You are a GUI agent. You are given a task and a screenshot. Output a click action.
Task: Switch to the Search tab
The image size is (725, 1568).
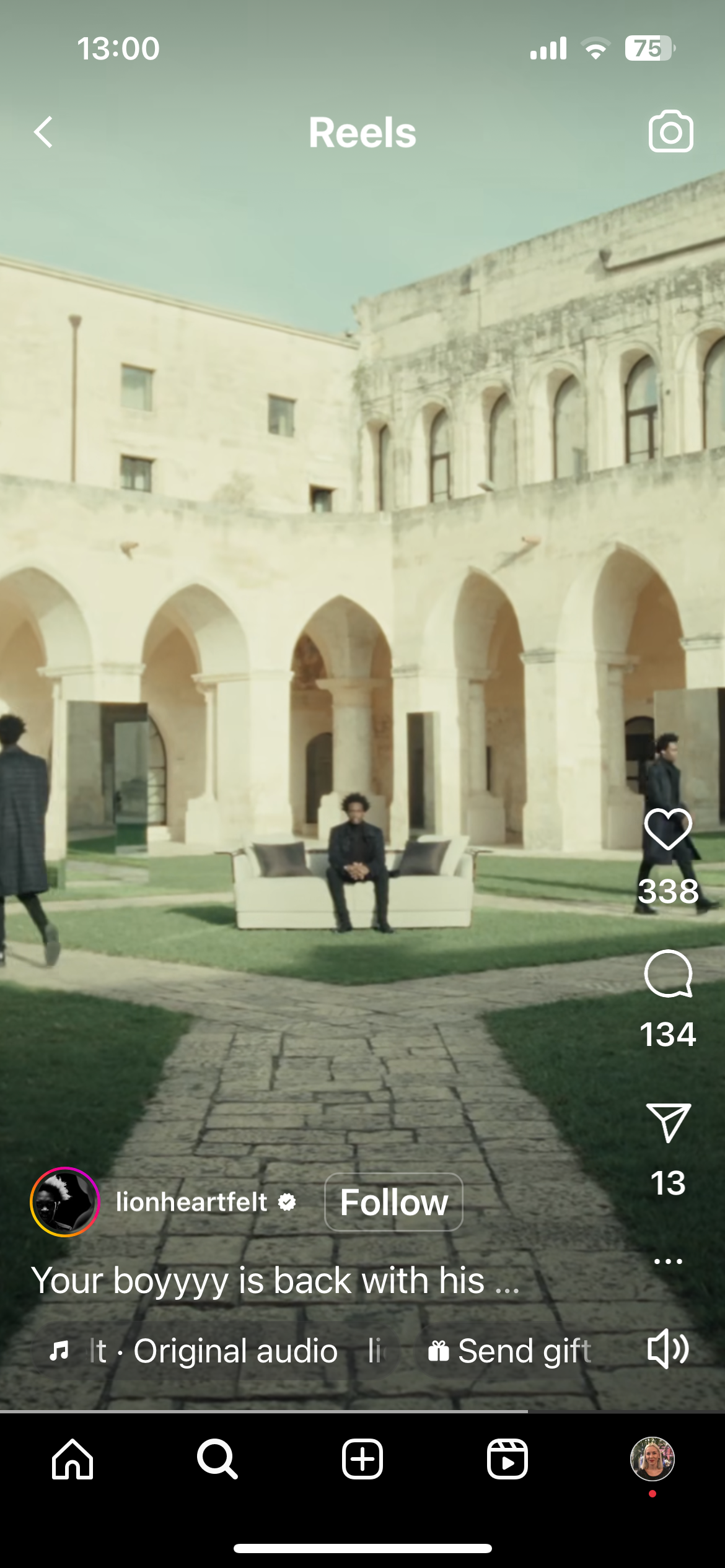(x=217, y=1459)
